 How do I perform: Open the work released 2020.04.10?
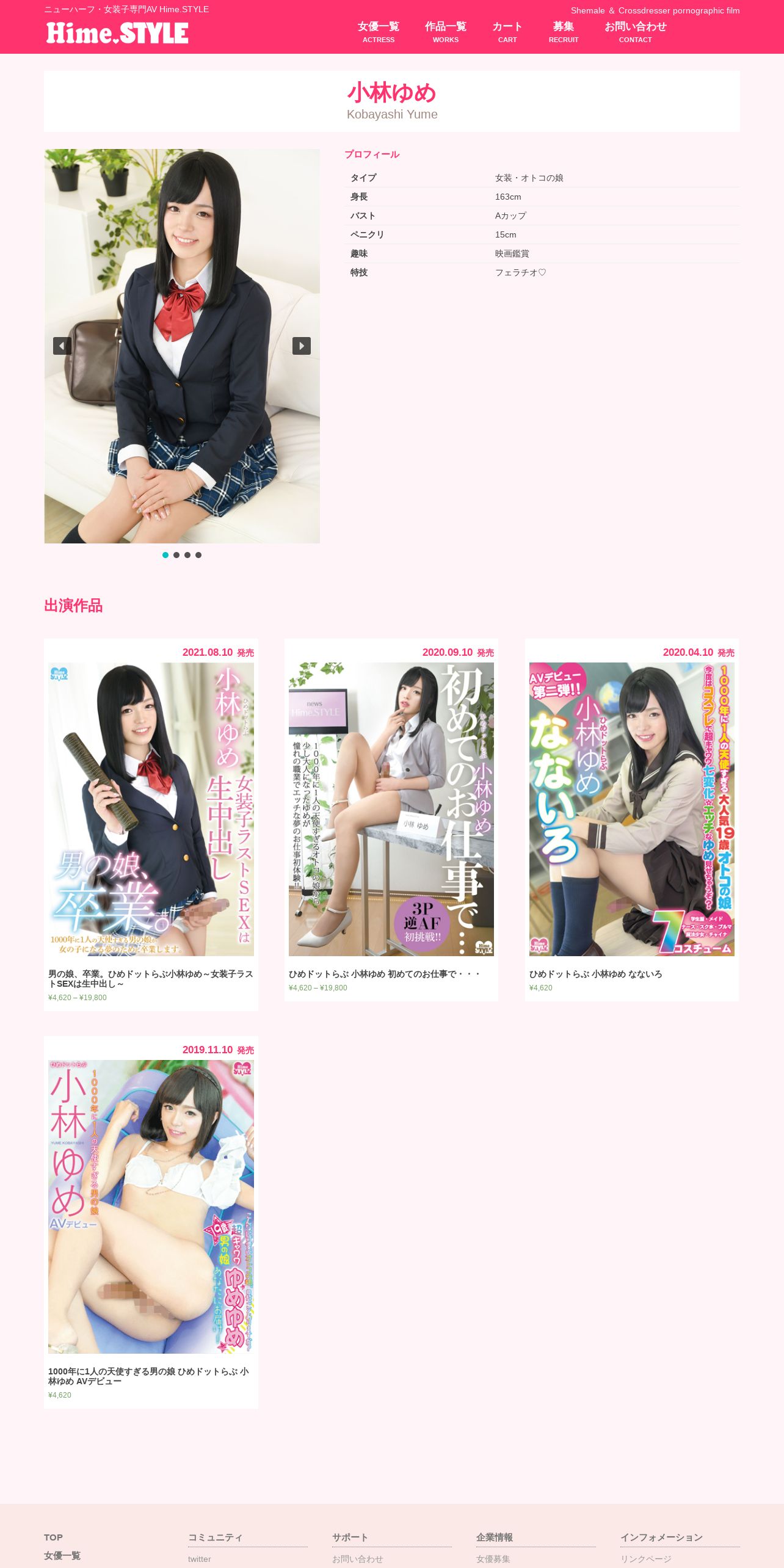[632, 809]
